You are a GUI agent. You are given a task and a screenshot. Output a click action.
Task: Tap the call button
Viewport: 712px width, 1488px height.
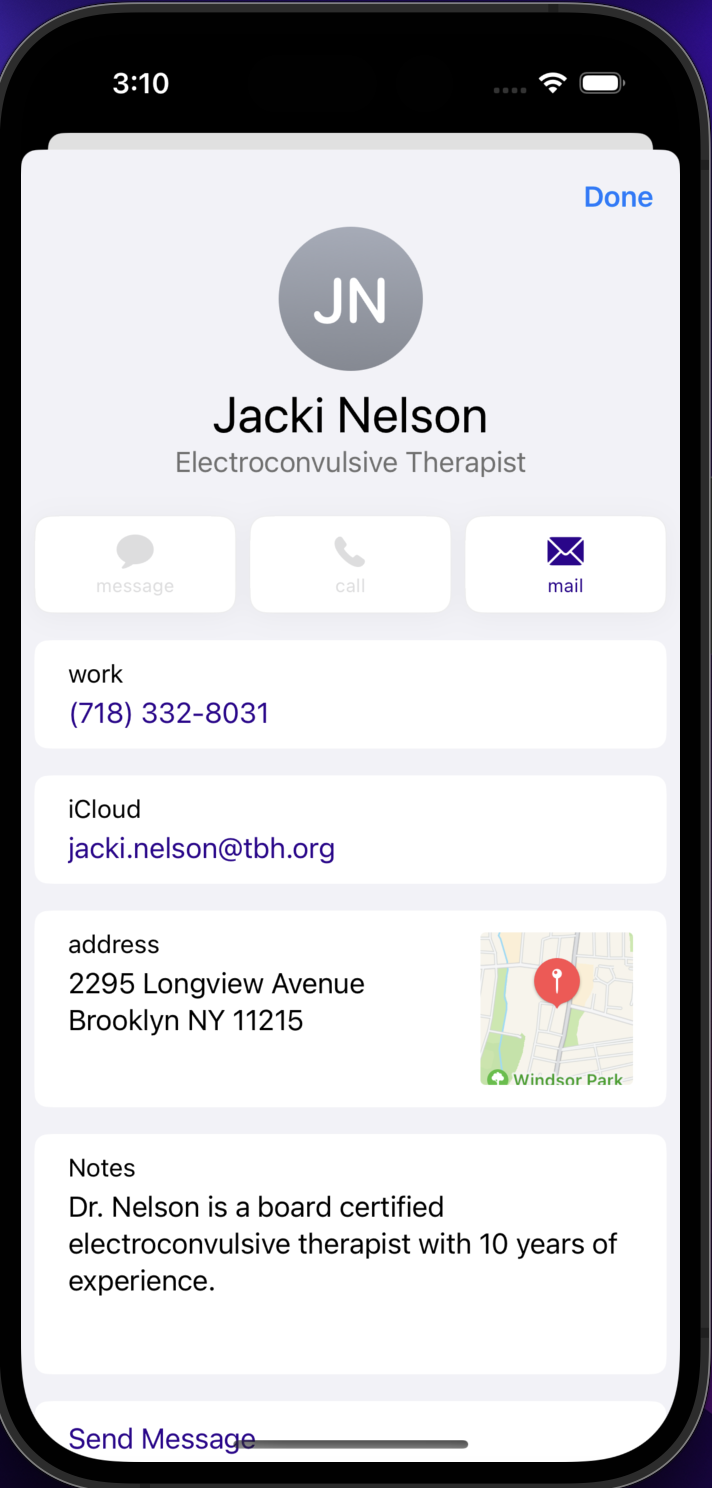pyautogui.click(x=350, y=565)
